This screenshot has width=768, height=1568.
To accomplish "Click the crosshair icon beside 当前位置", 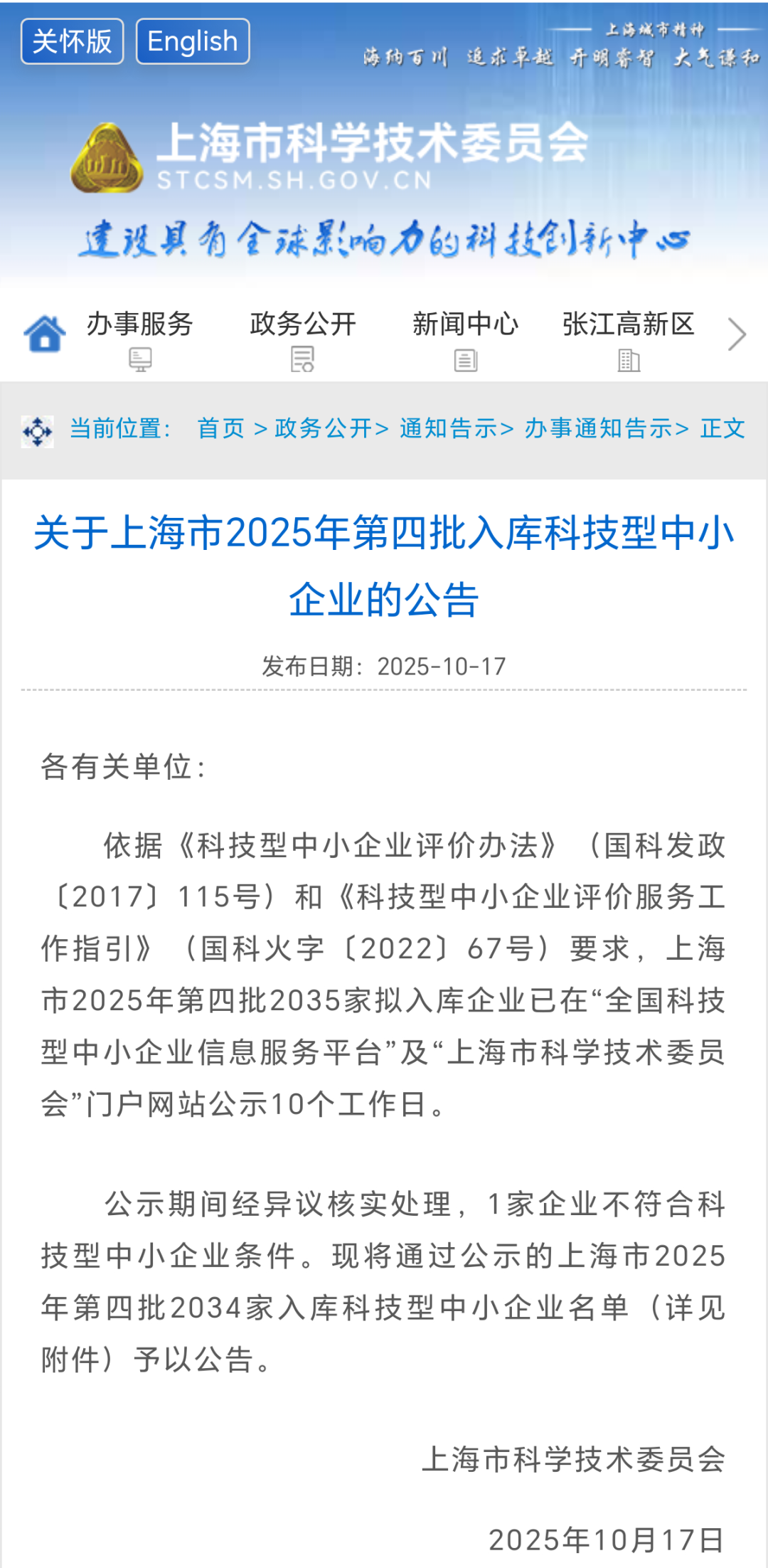I will (x=39, y=430).
